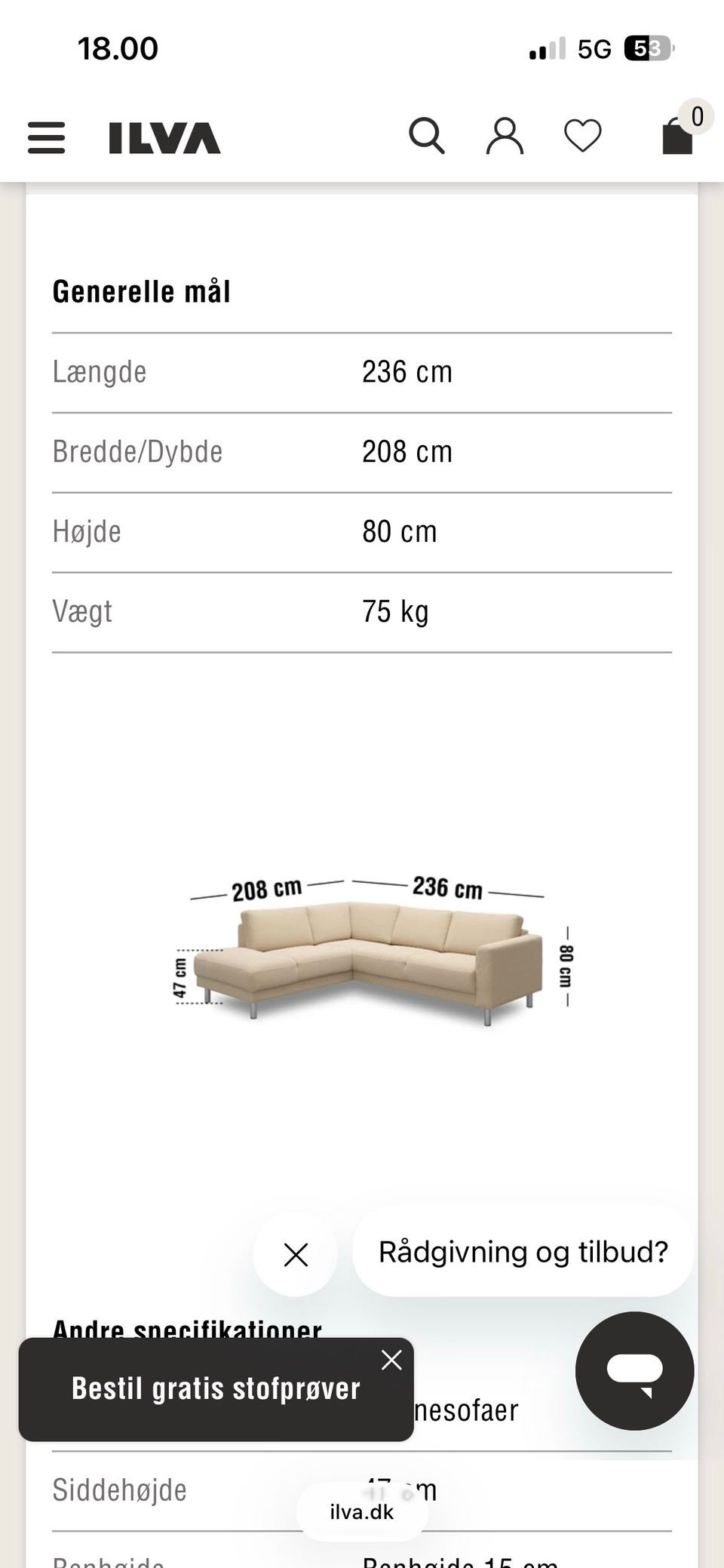The height and width of the screenshot is (1568, 724).
Task: Open the account profile icon
Action: click(x=505, y=137)
